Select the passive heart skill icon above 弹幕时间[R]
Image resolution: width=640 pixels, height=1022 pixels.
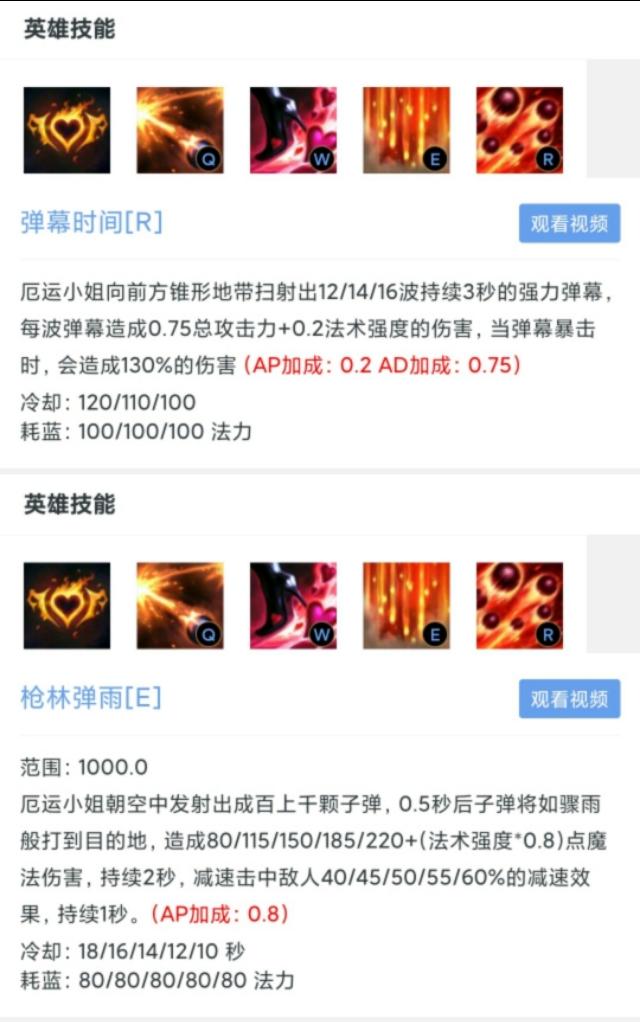click(x=67, y=130)
